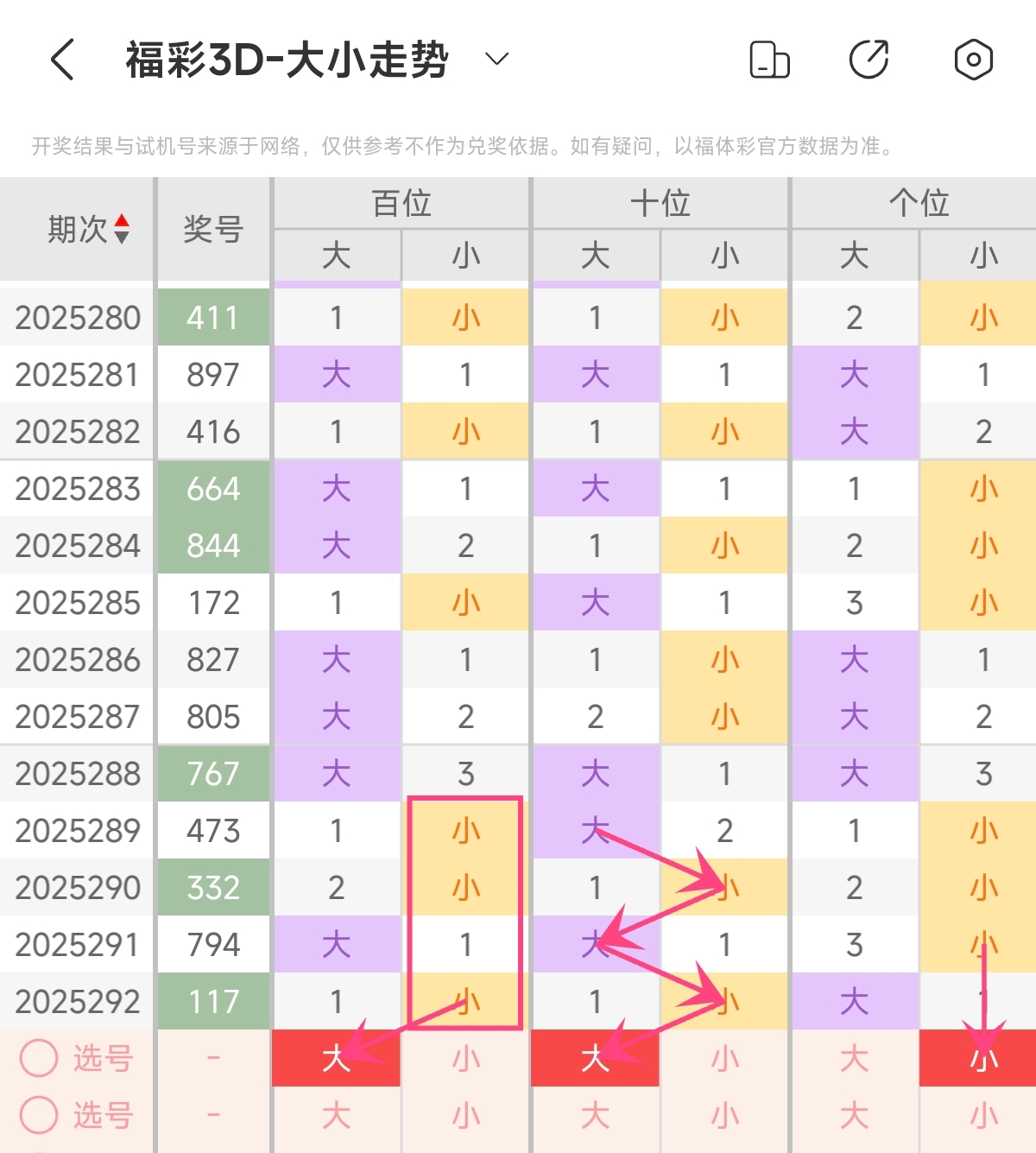Open the hexagon settings icon

pos(973,60)
